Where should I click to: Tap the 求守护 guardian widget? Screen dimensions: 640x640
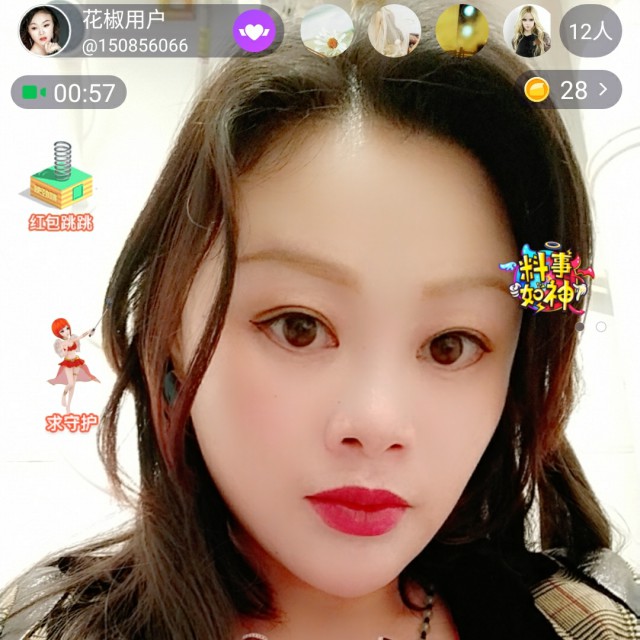[70, 374]
